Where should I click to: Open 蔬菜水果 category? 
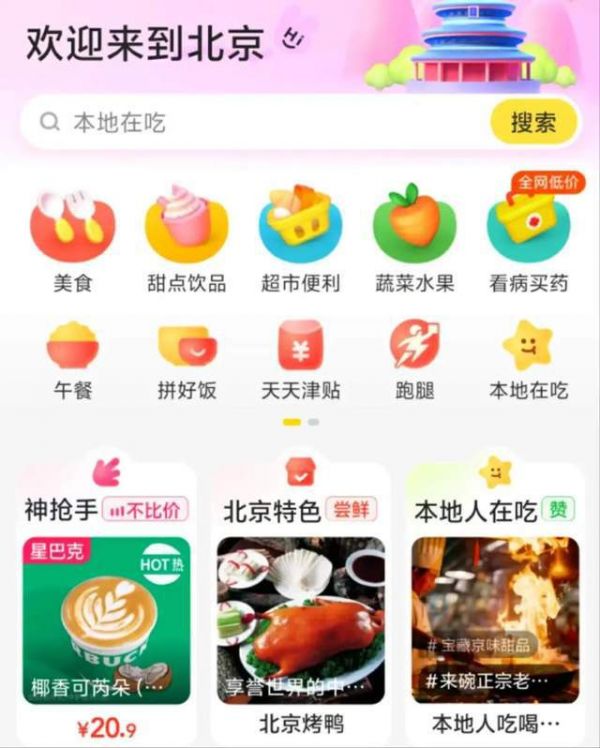pyautogui.click(x=414, y=238)
